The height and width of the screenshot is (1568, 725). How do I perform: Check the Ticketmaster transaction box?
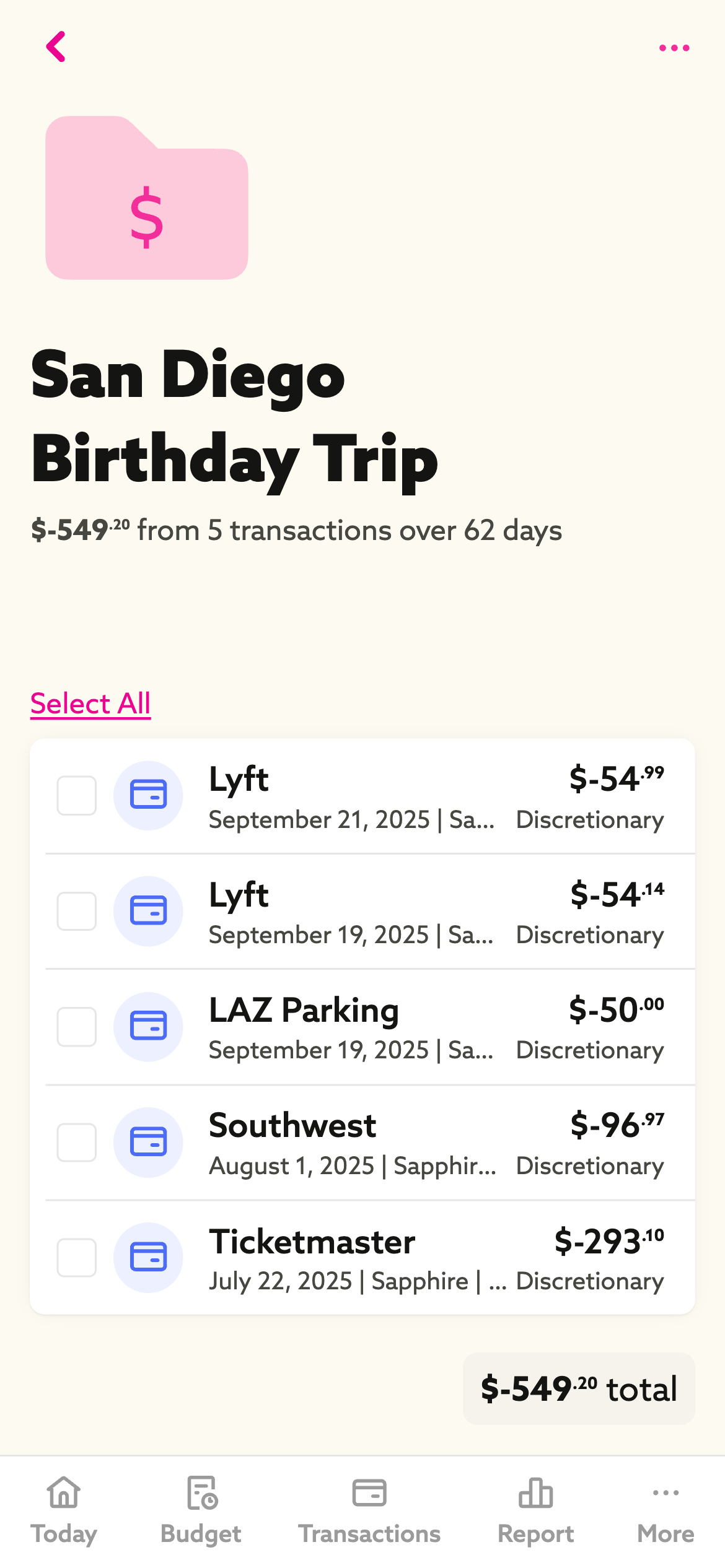point(77,1258)
